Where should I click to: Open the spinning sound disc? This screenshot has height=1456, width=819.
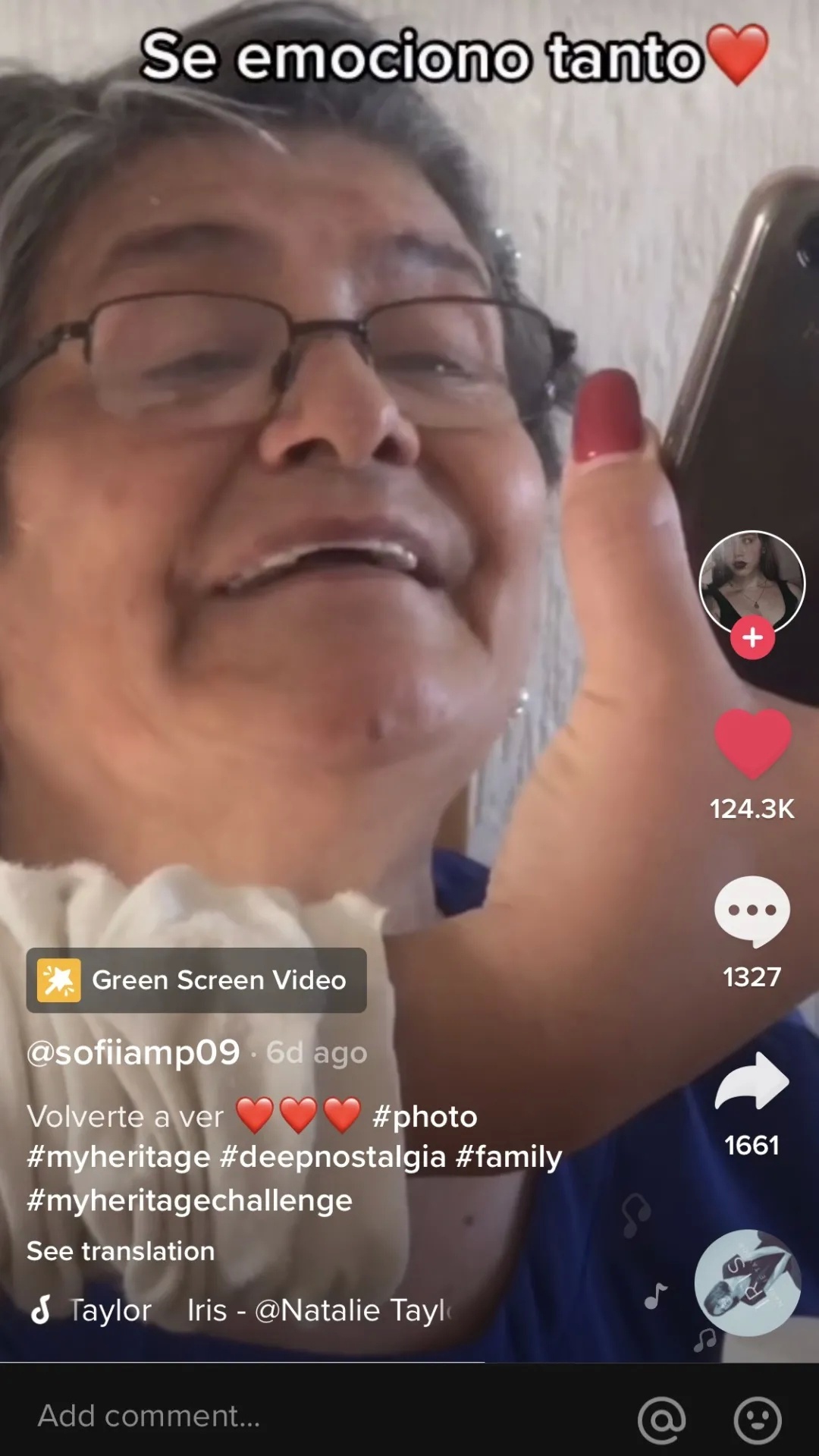[748, 1282]
